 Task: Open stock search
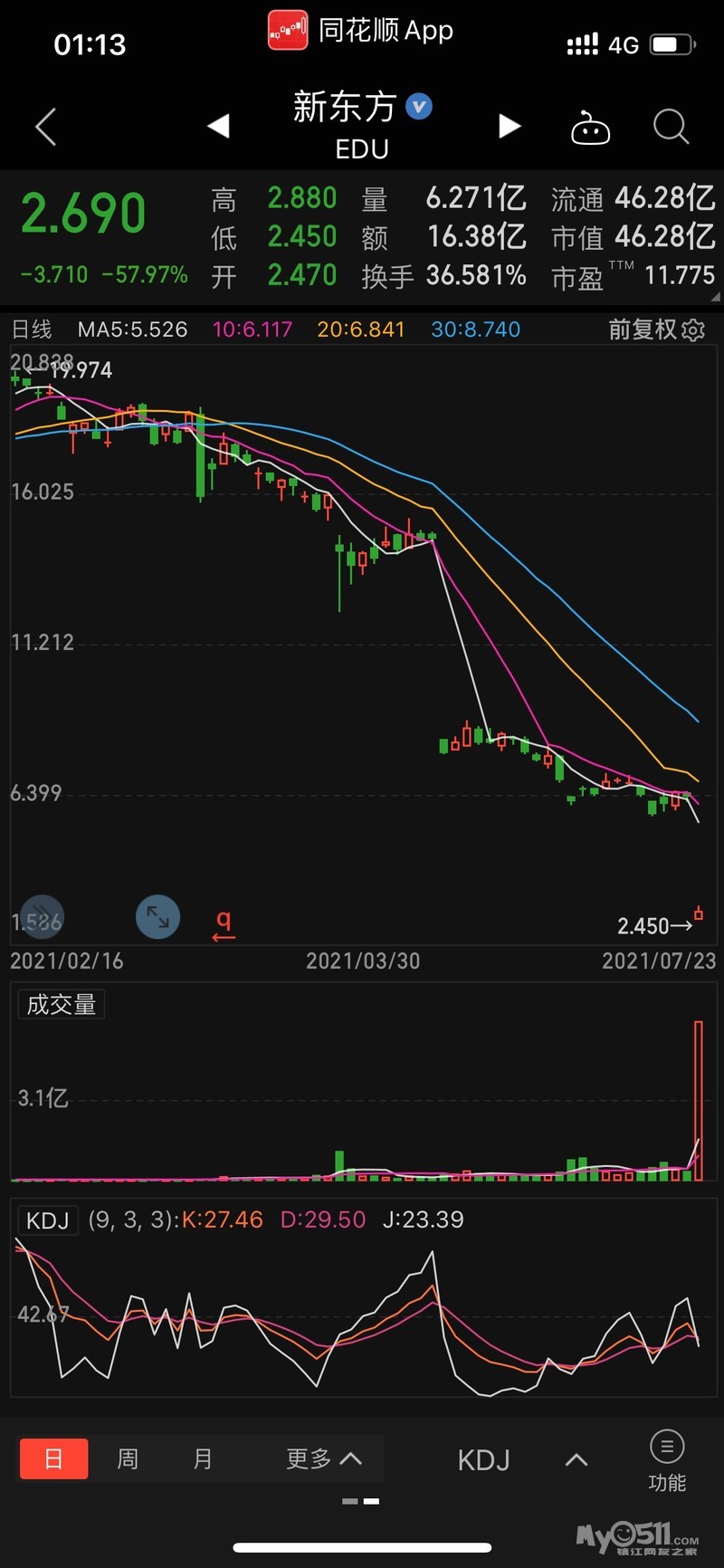click(x=671, y=128)
